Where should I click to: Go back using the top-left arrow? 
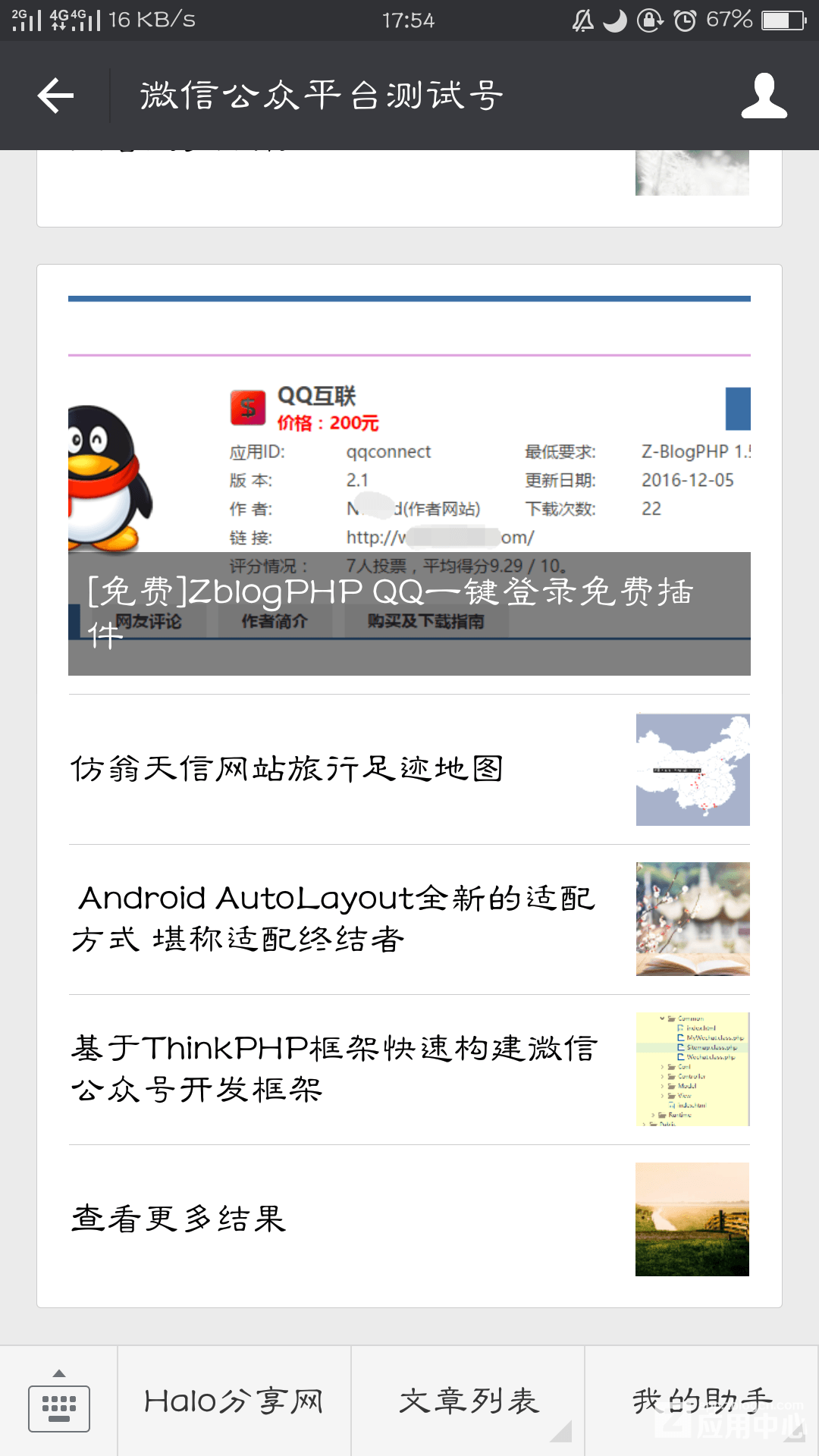coord(55,96)
